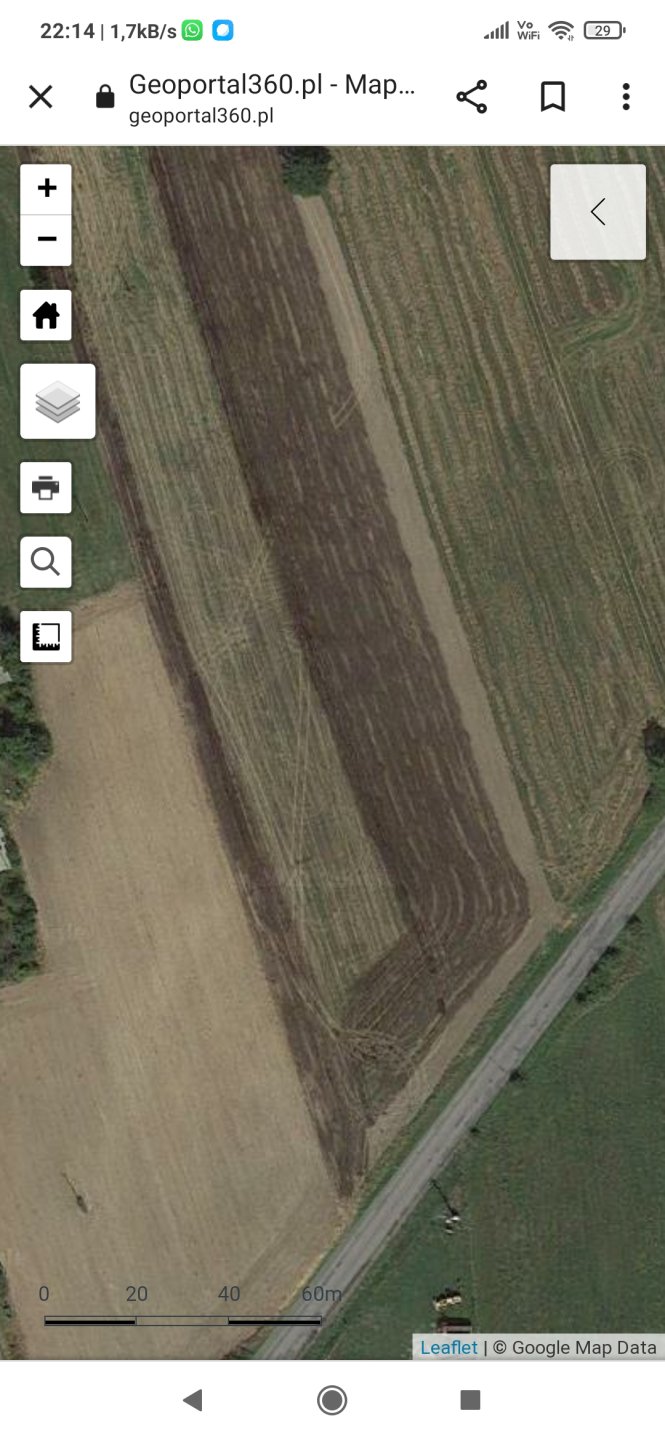
Task: Open the browser overflow menu
Action: (625, 97)
